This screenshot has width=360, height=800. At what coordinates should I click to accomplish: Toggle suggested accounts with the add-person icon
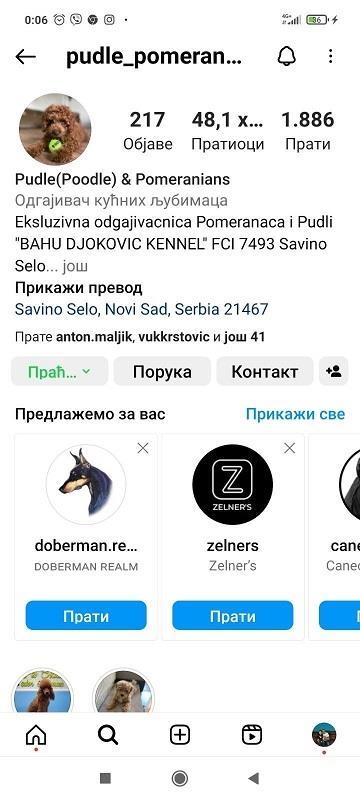tap(334, 371)
